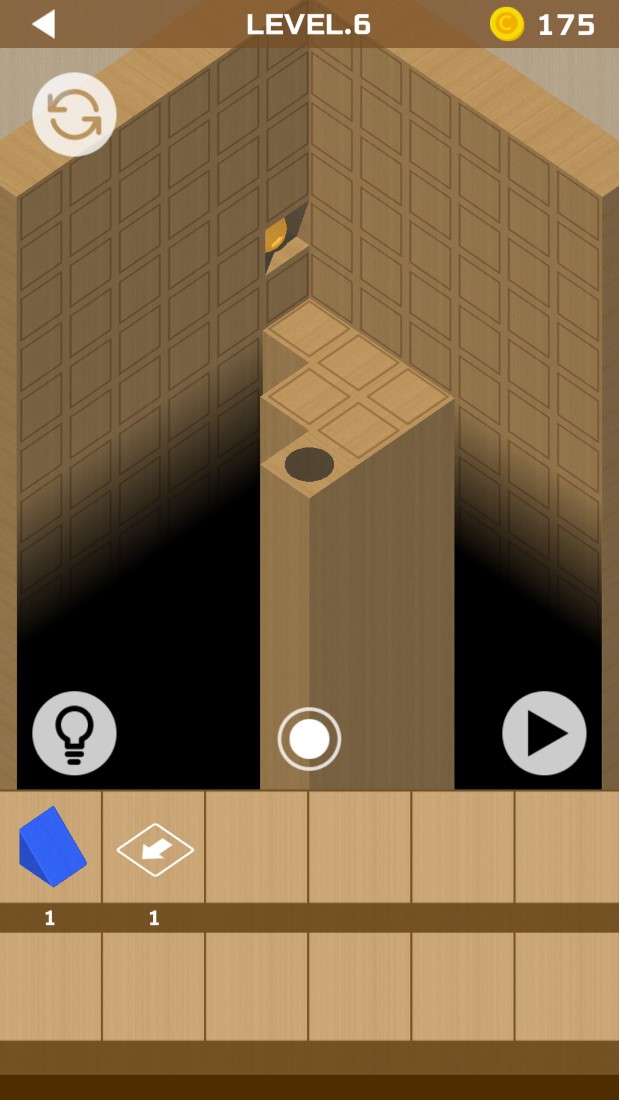The image size is (619, 1100).
Task: Select the arrow direction tile item
Action: tap(155, 849)
